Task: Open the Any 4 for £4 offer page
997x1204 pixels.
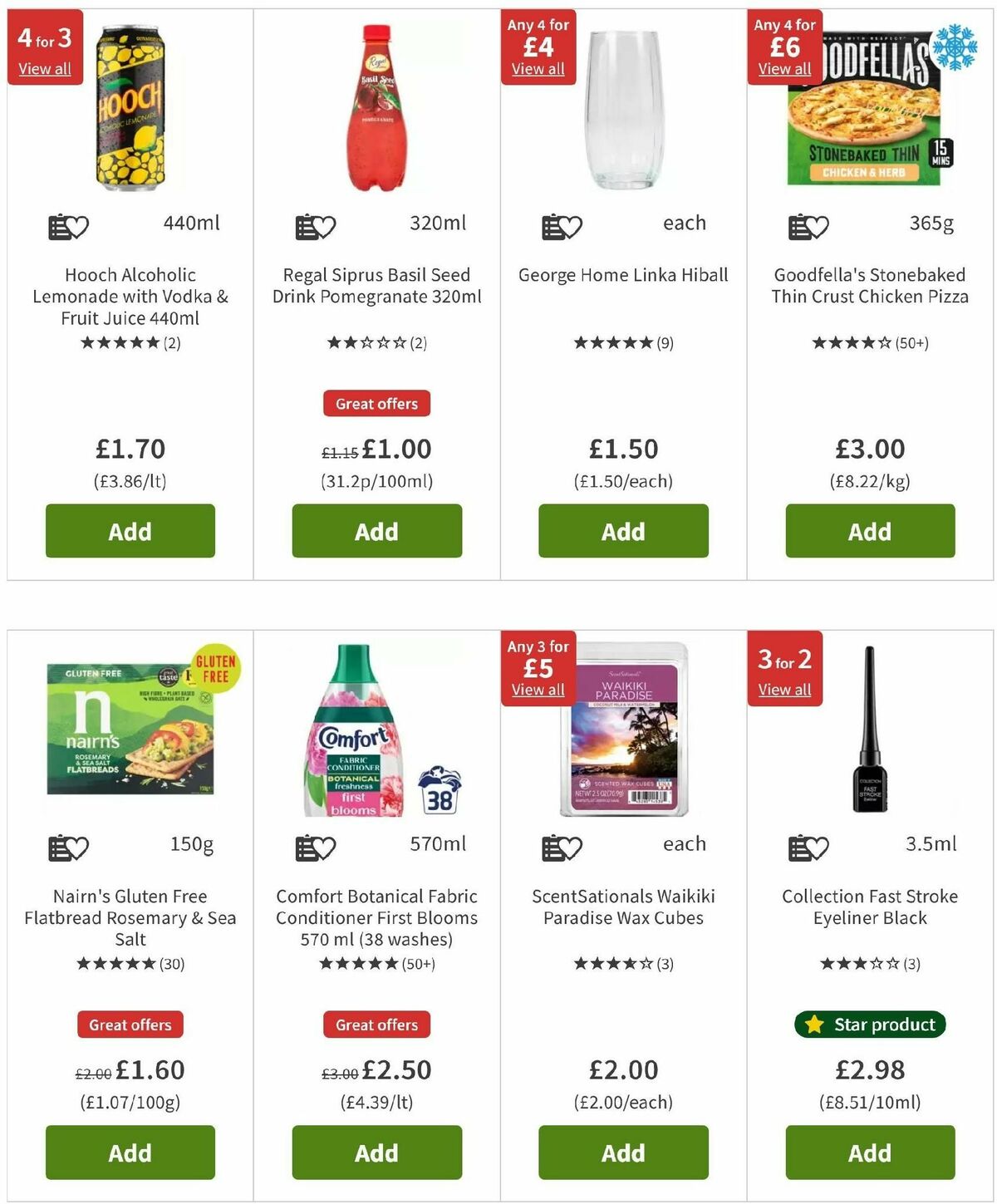Action: (538, 70)
